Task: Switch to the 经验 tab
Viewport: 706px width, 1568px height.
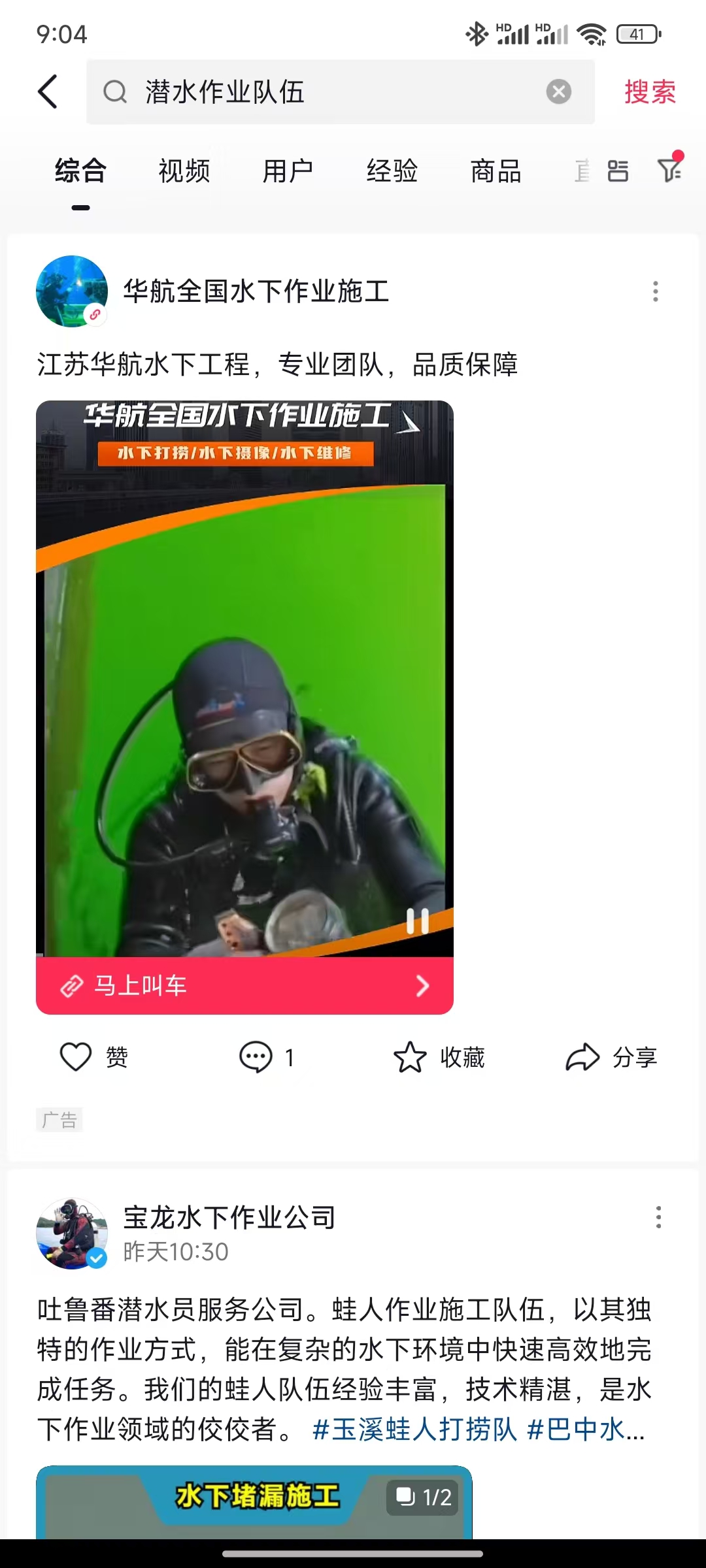Action: pyautogui.click(x=392, y=172)
